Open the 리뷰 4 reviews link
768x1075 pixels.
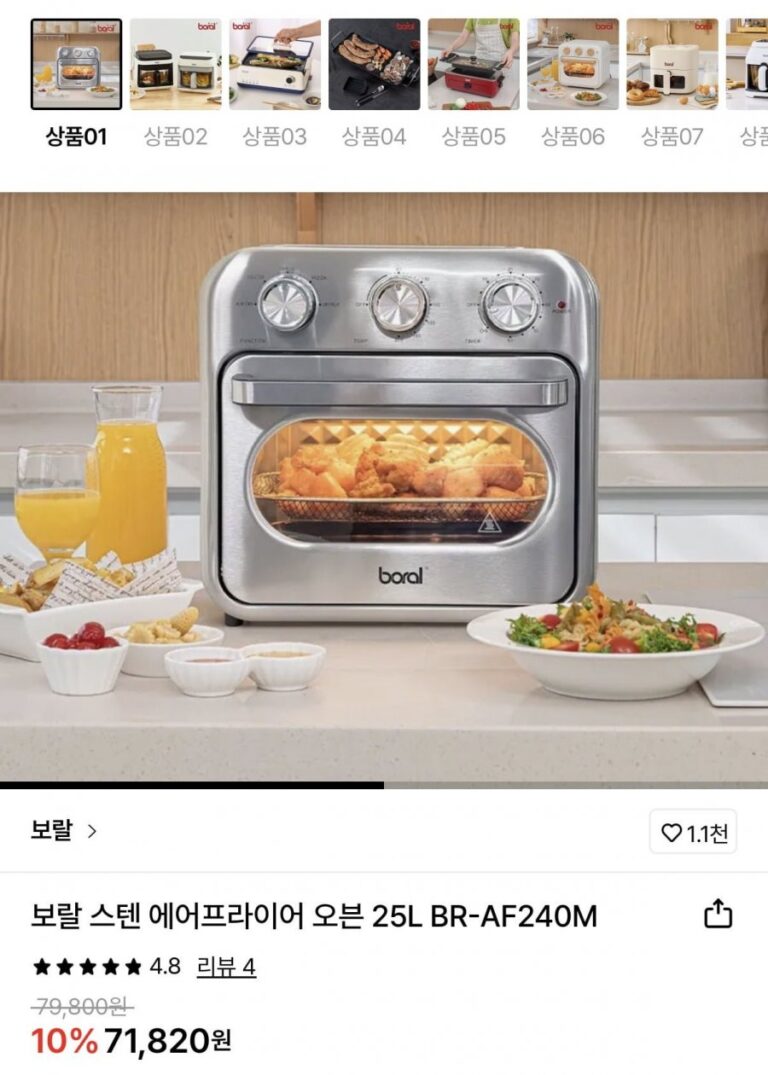point(226,966)
